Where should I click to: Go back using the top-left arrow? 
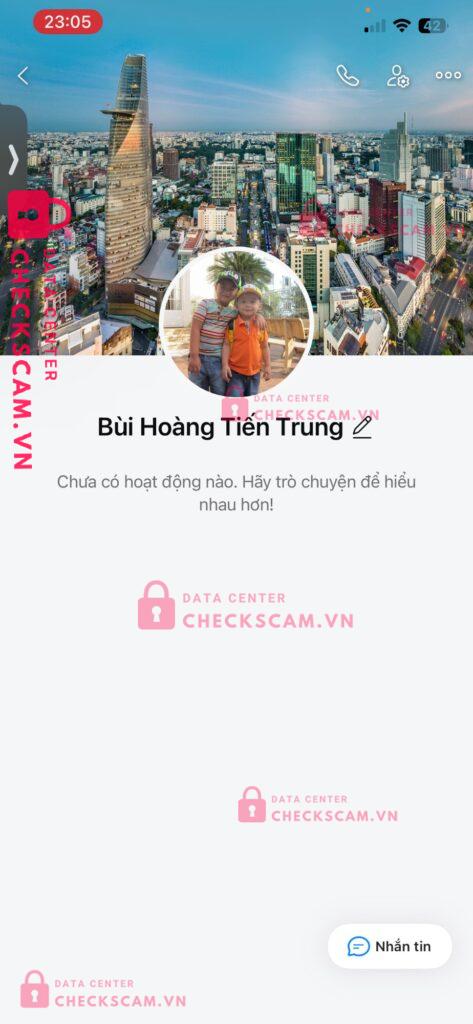(23, 76)
